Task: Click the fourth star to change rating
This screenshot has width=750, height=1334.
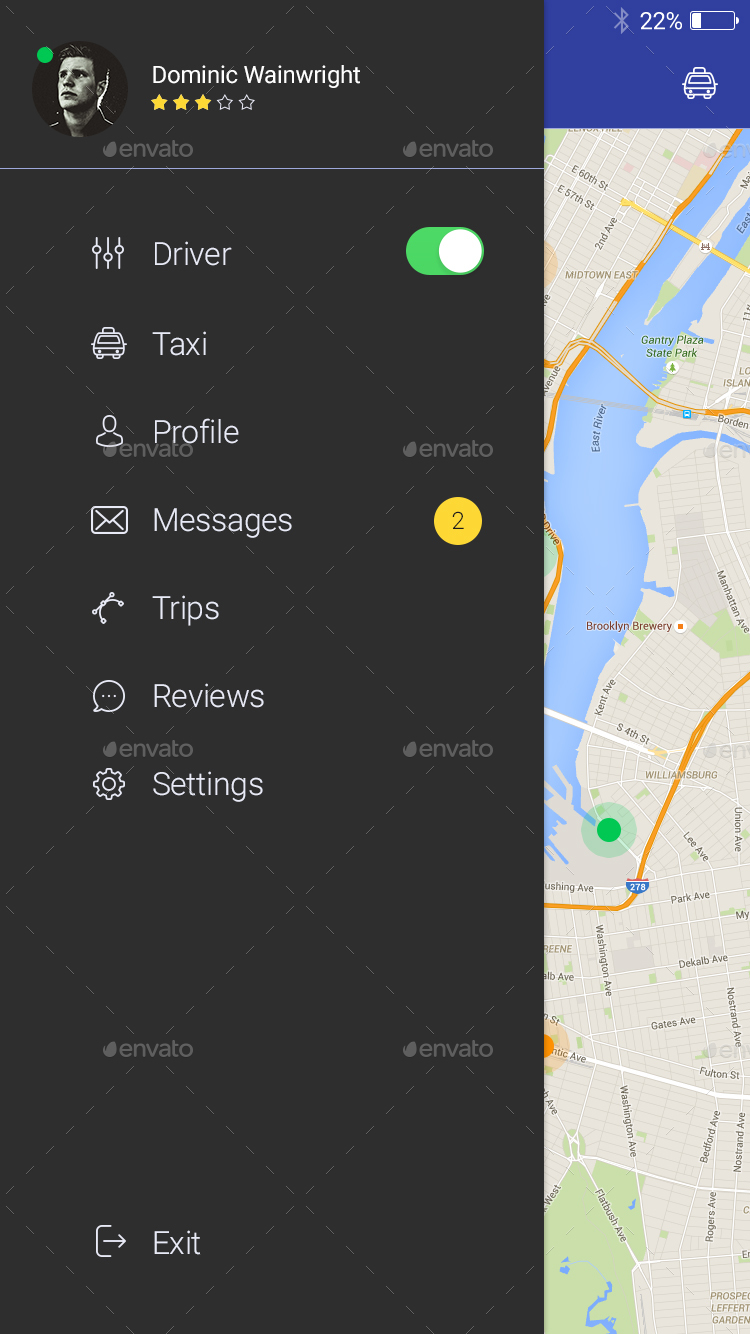Action: tap(225, 101)
